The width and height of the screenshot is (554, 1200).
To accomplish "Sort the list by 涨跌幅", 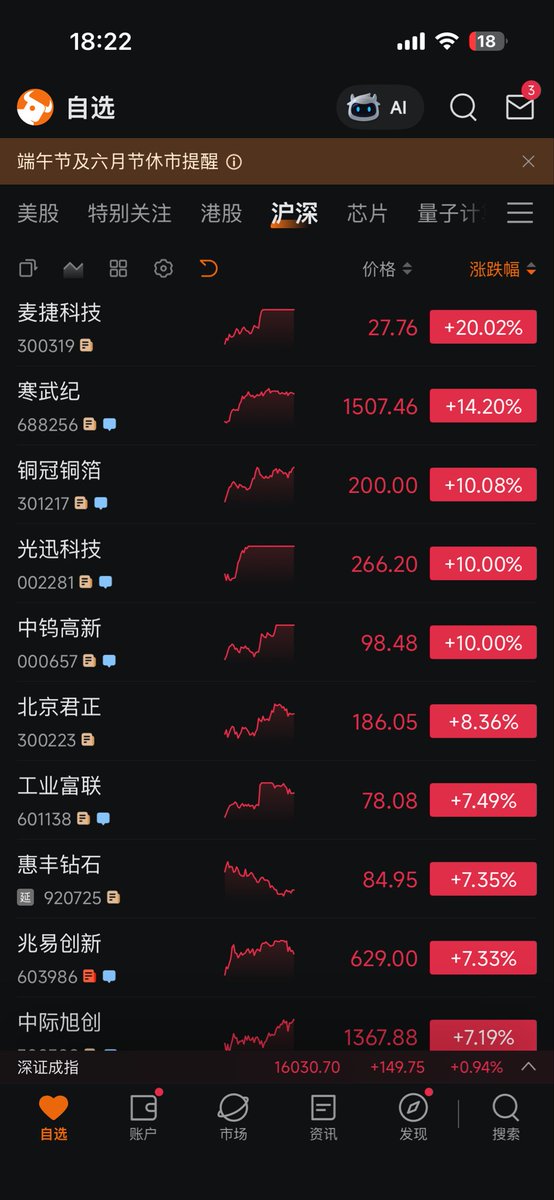I will 503,269.
